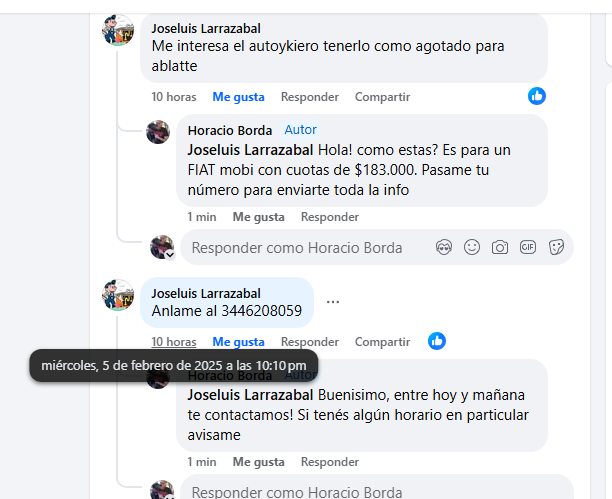Screen dimensions: 612x499
Task: Like Horacio's 'Buenisimo' reply
Action: click(259, 462)
